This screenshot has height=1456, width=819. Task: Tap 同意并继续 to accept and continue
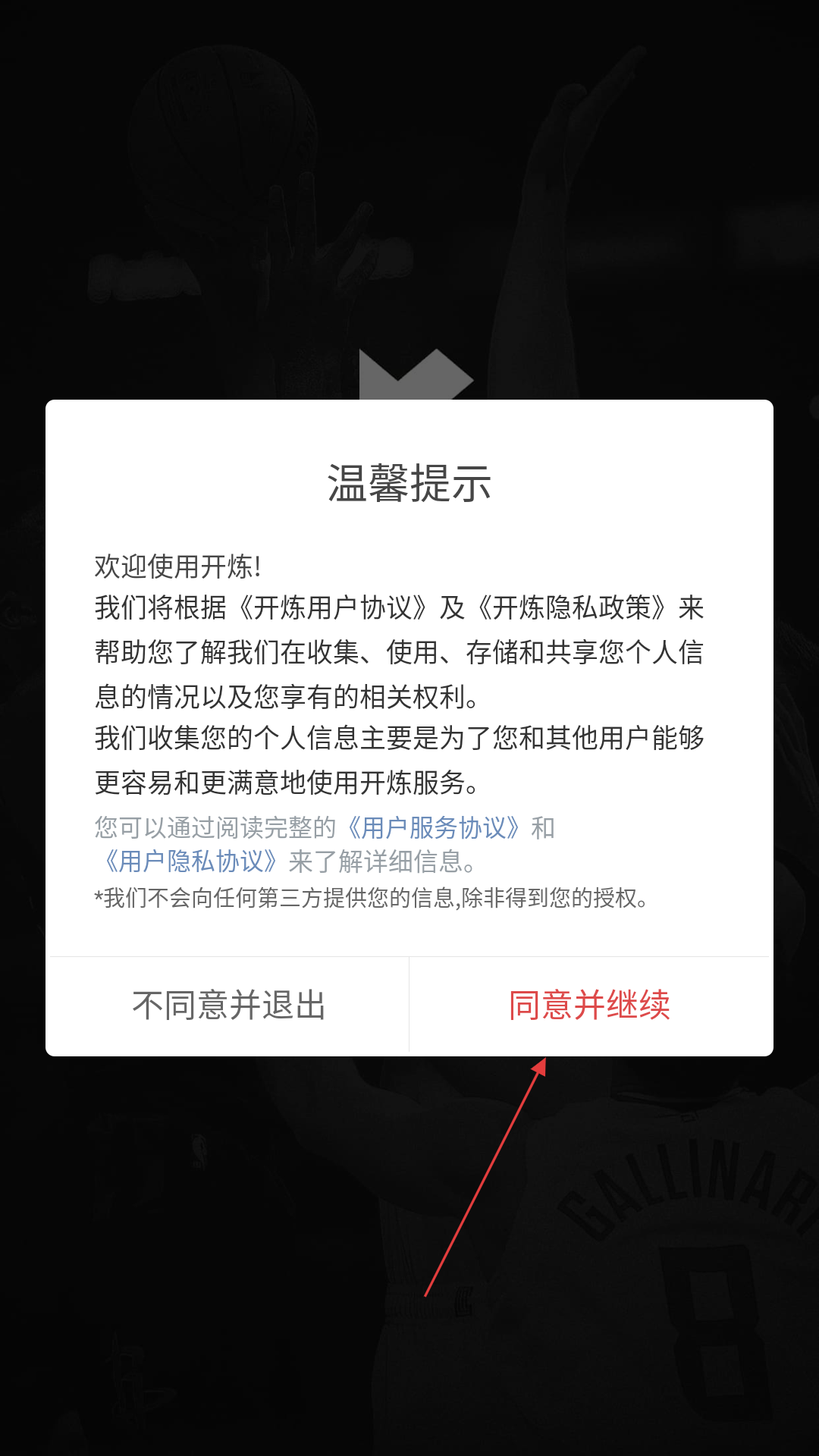[590, 1006]
